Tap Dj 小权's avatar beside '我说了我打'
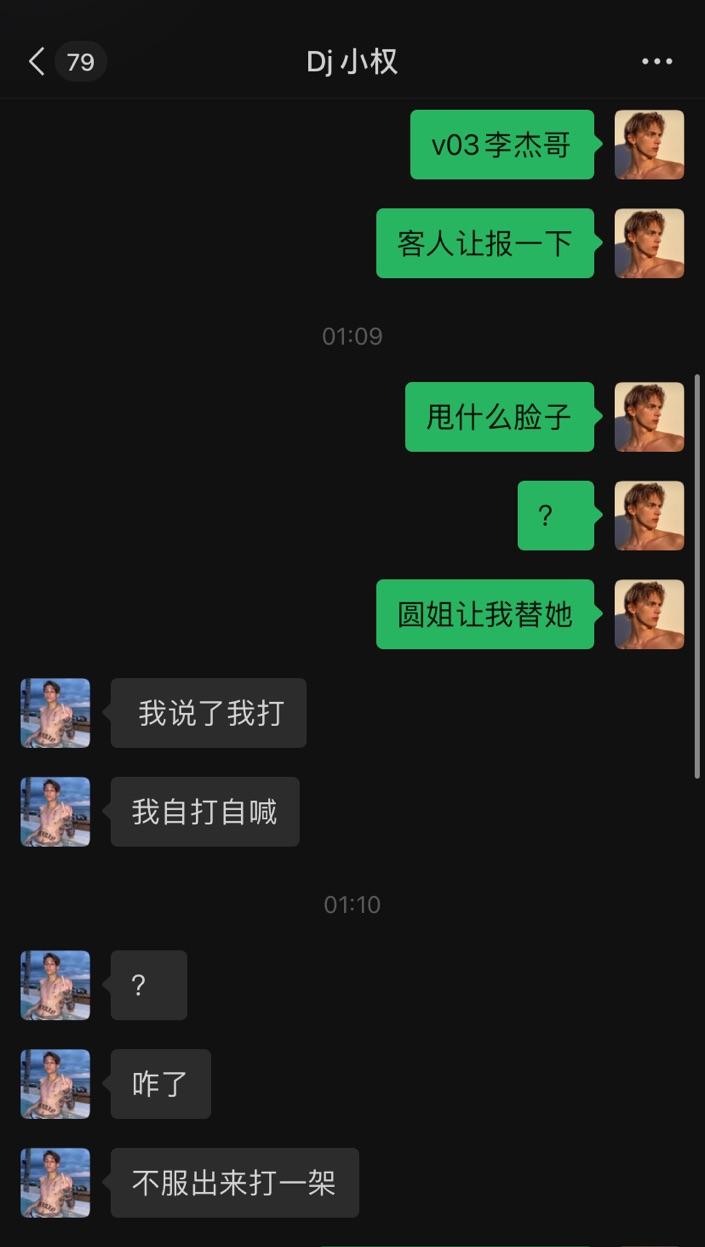The height and width of the screenshot is (1247, 705). 56,713
